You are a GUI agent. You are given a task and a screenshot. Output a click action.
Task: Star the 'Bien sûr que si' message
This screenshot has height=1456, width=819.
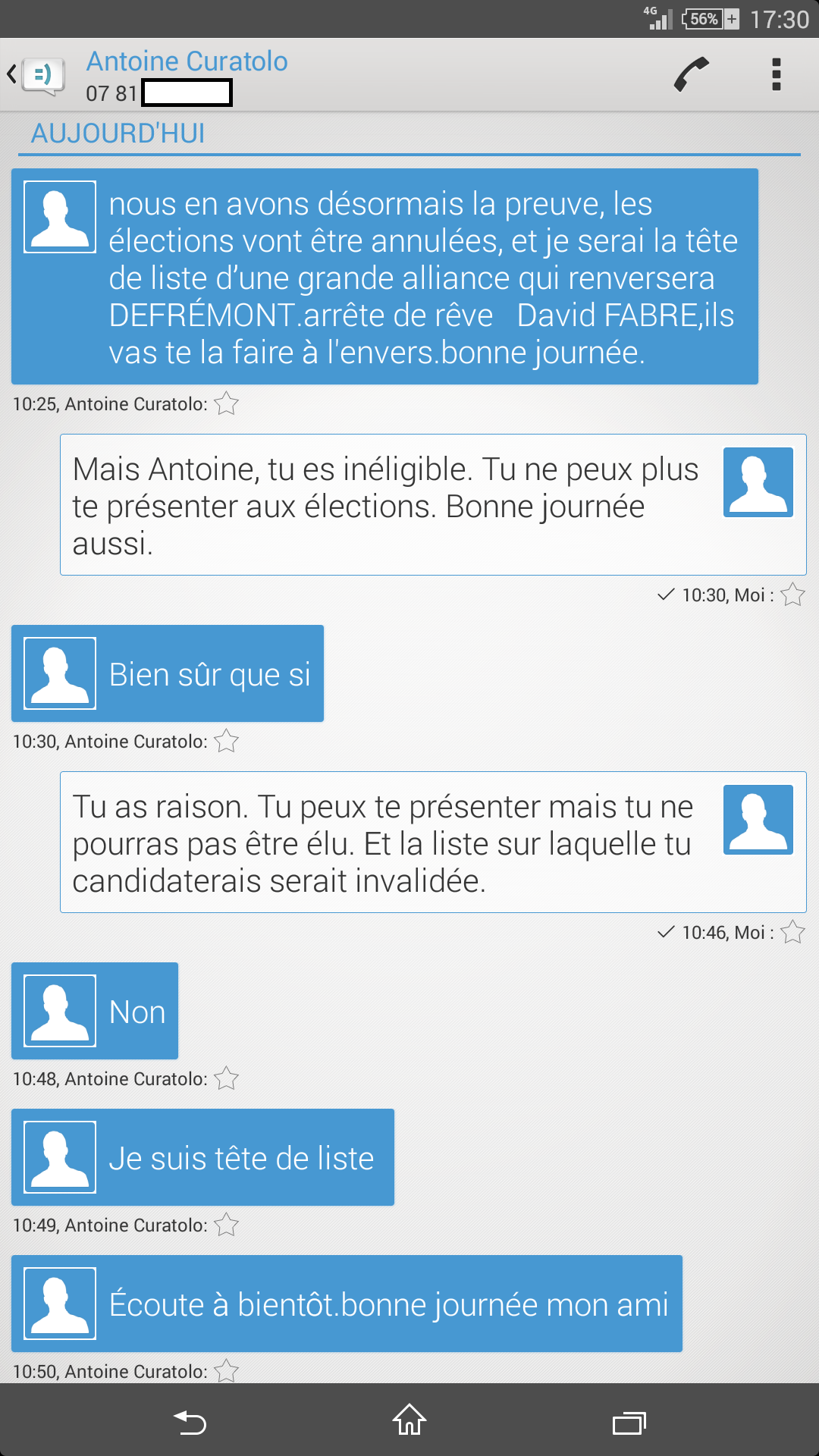226,741
